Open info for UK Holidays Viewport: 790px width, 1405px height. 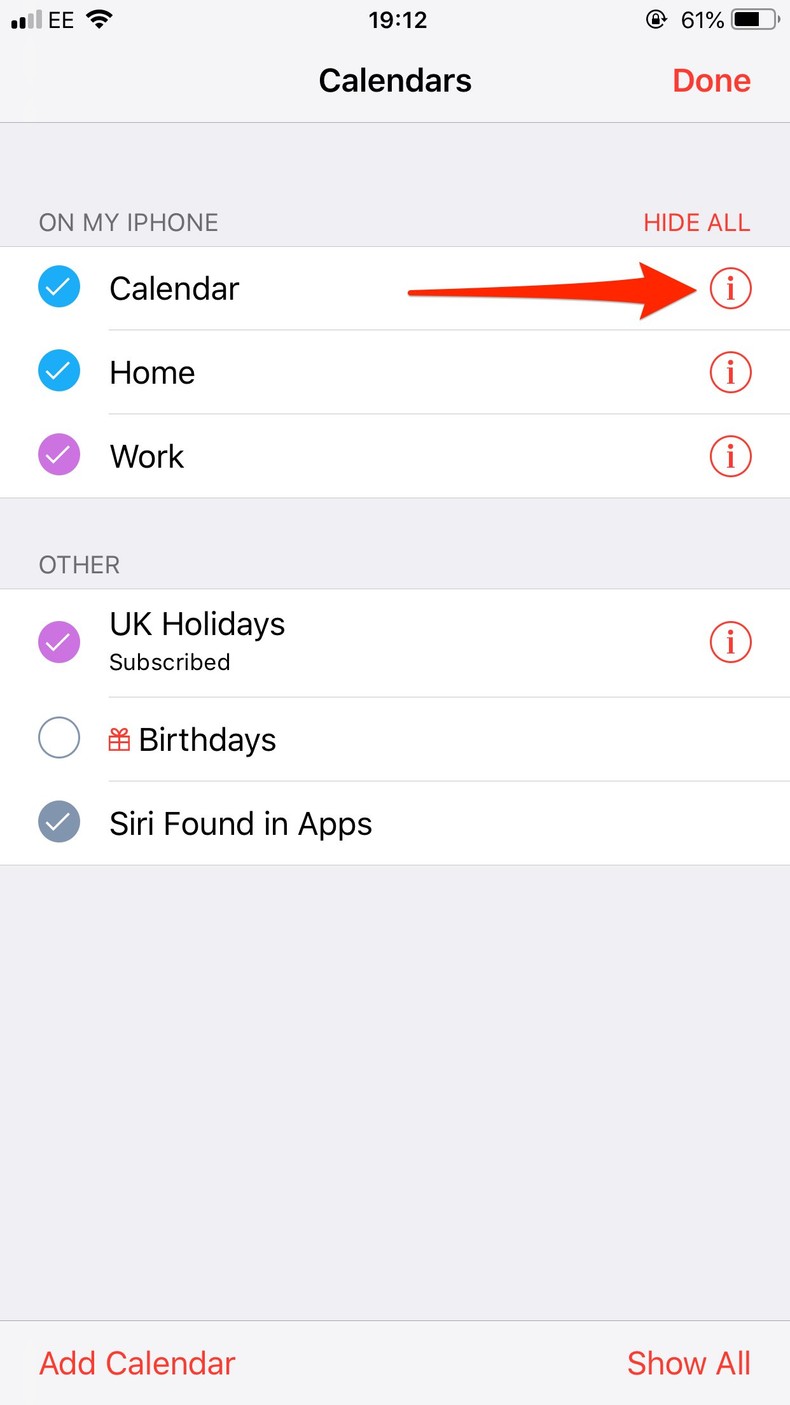730,641
